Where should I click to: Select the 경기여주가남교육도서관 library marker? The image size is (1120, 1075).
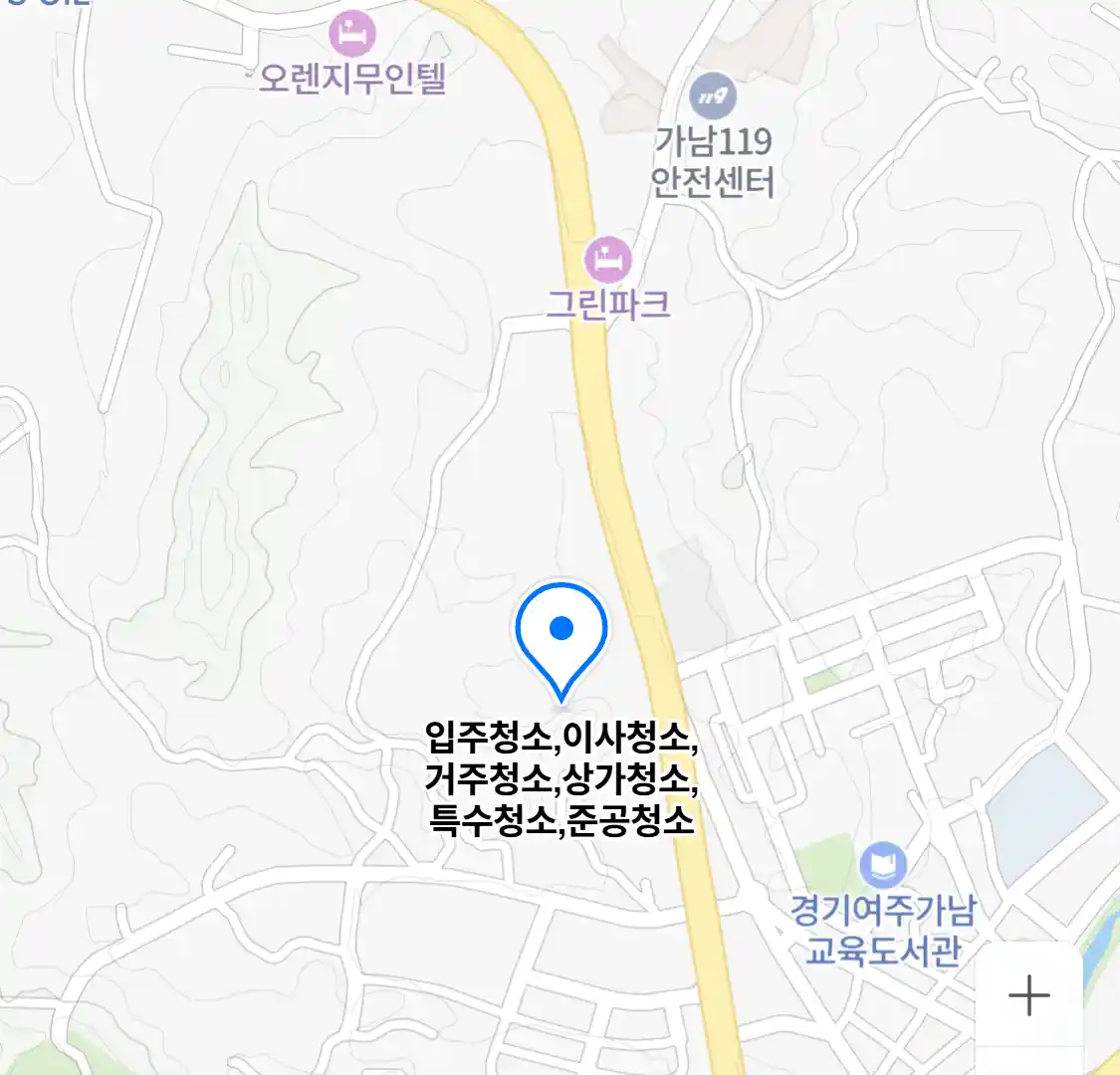(x=883, y=866)
